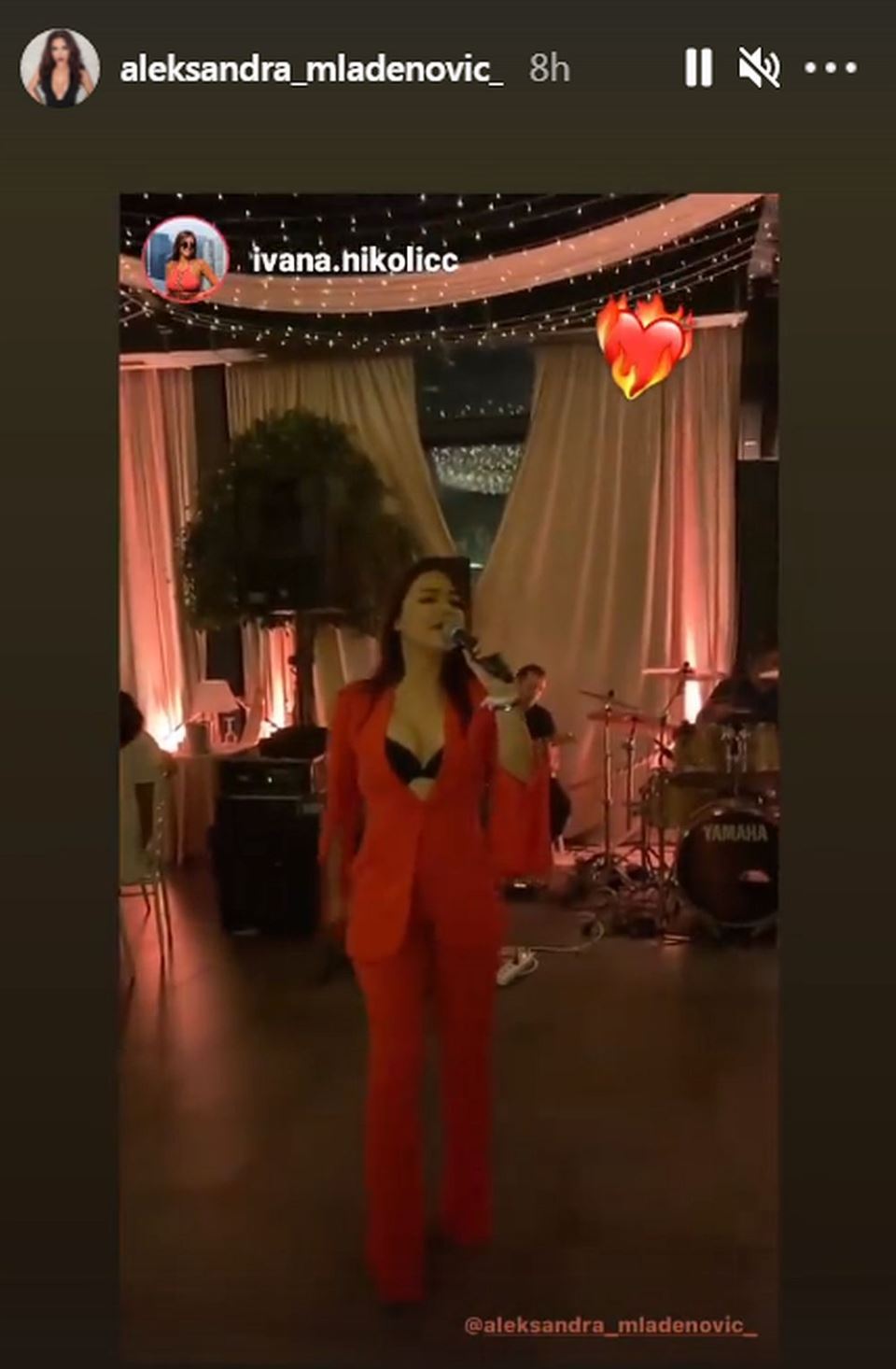Unmute the story audio
Screen dimensions: 896x1369
coord(759,68)
